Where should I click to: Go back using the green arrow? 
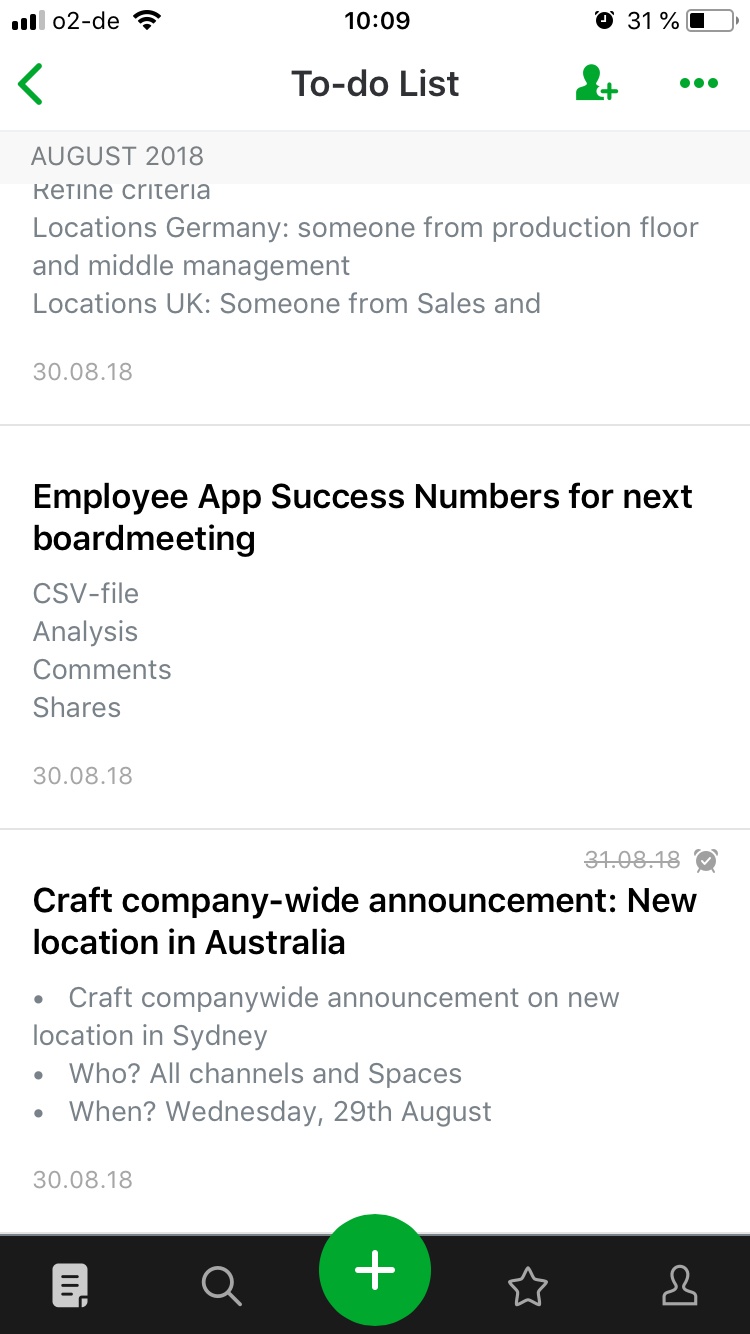[31, 84]
